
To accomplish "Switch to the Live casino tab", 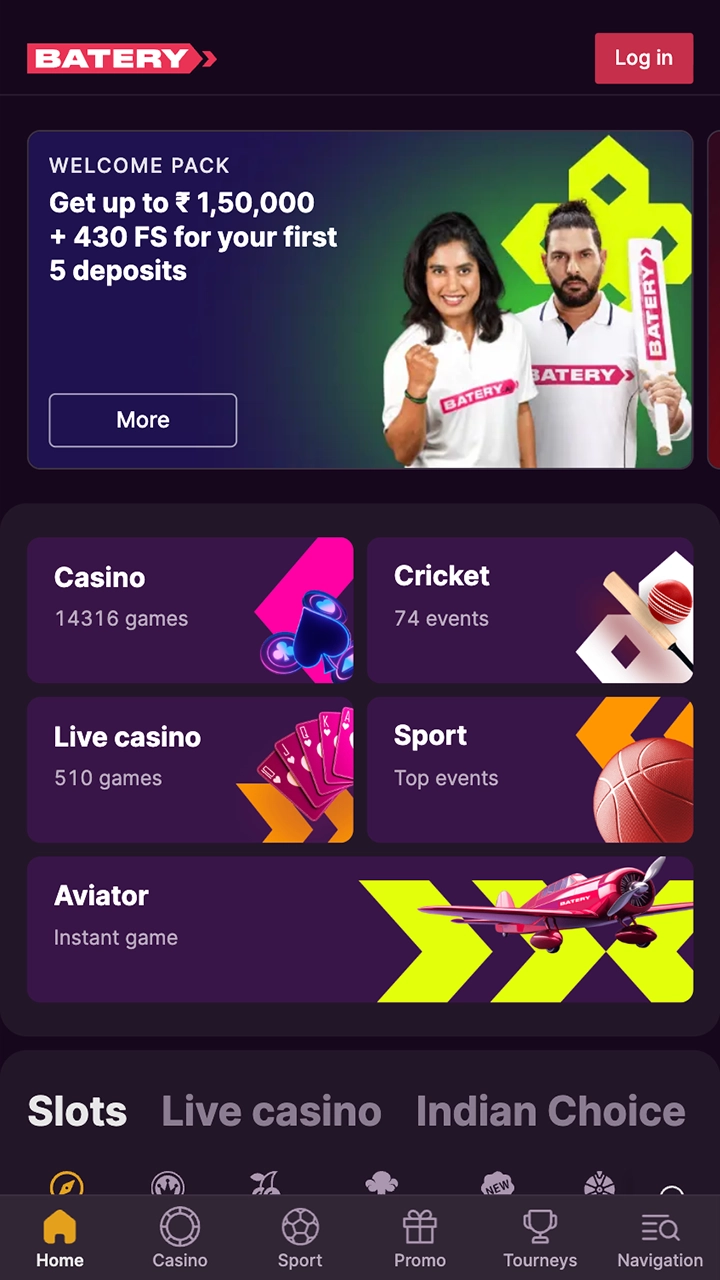I will 271,1111.
